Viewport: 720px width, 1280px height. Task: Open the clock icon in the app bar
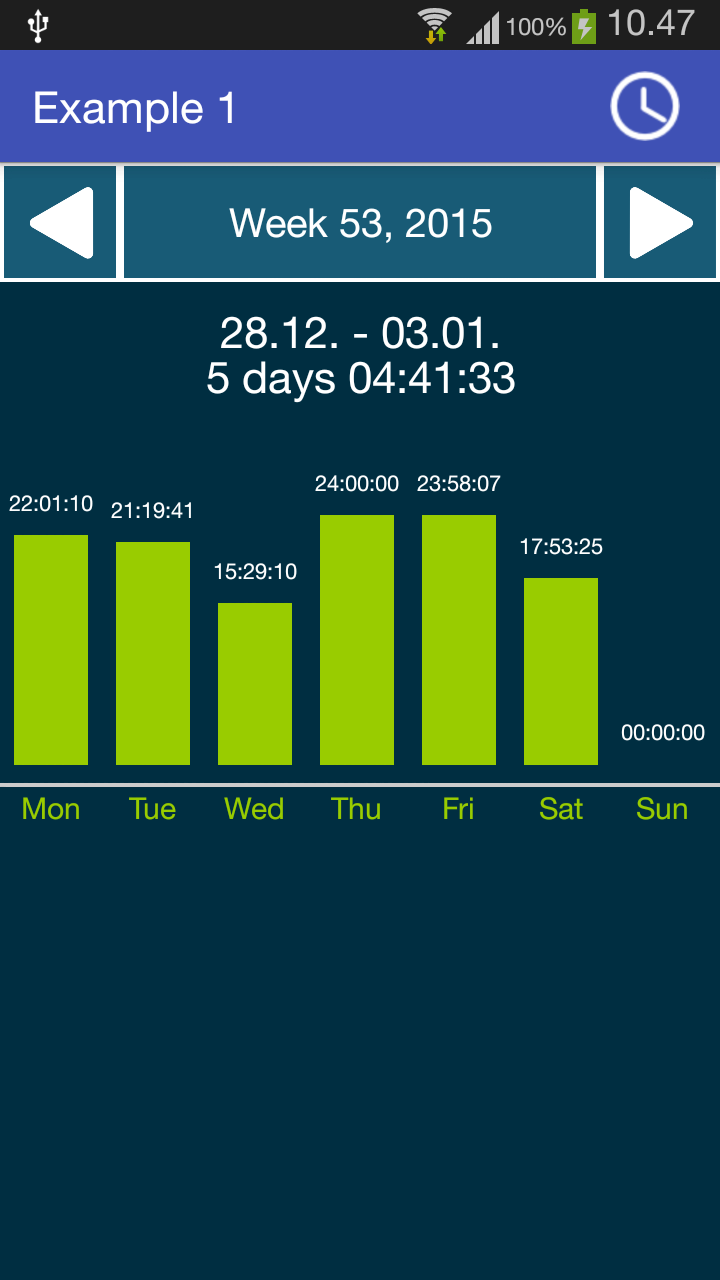tap(645, 106)
